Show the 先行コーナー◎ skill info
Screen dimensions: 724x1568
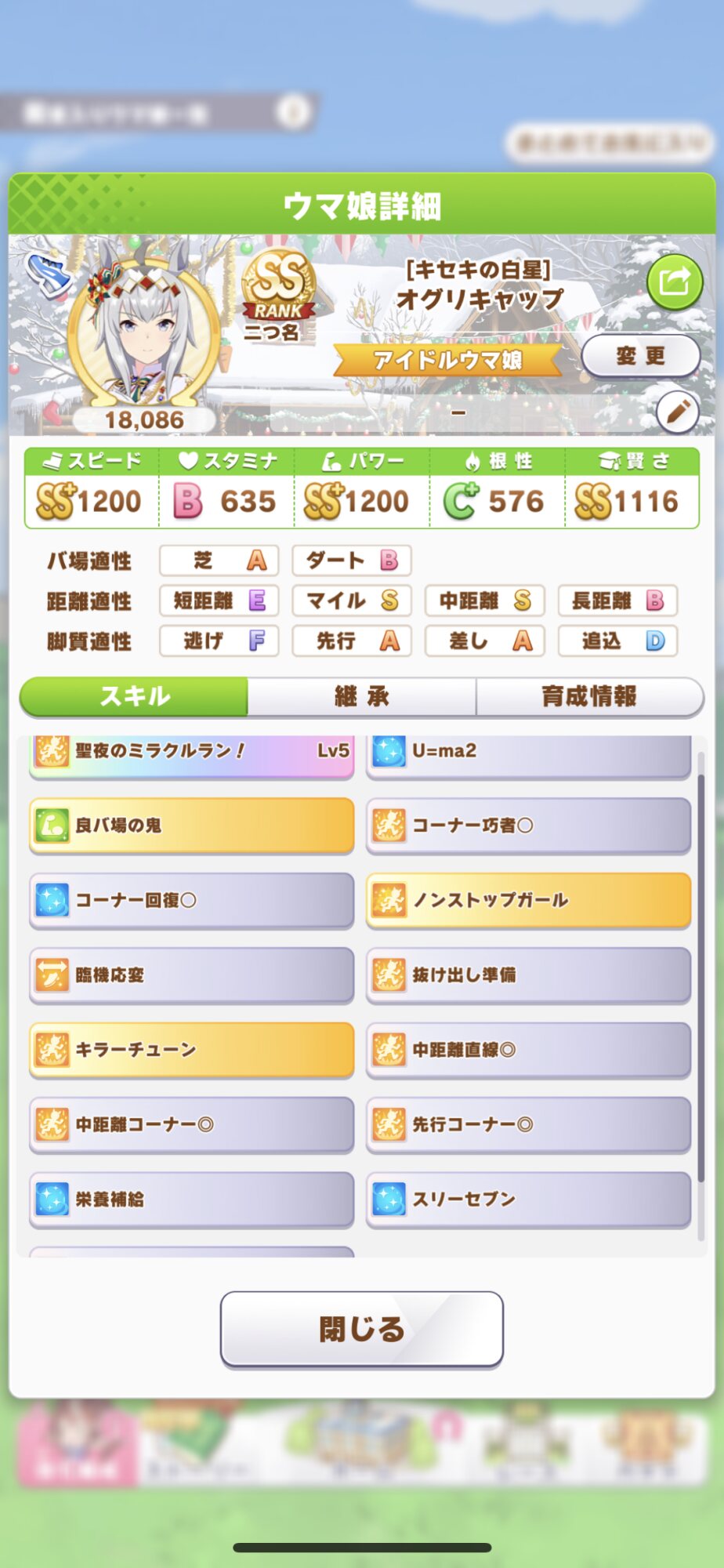point(528,1124)
